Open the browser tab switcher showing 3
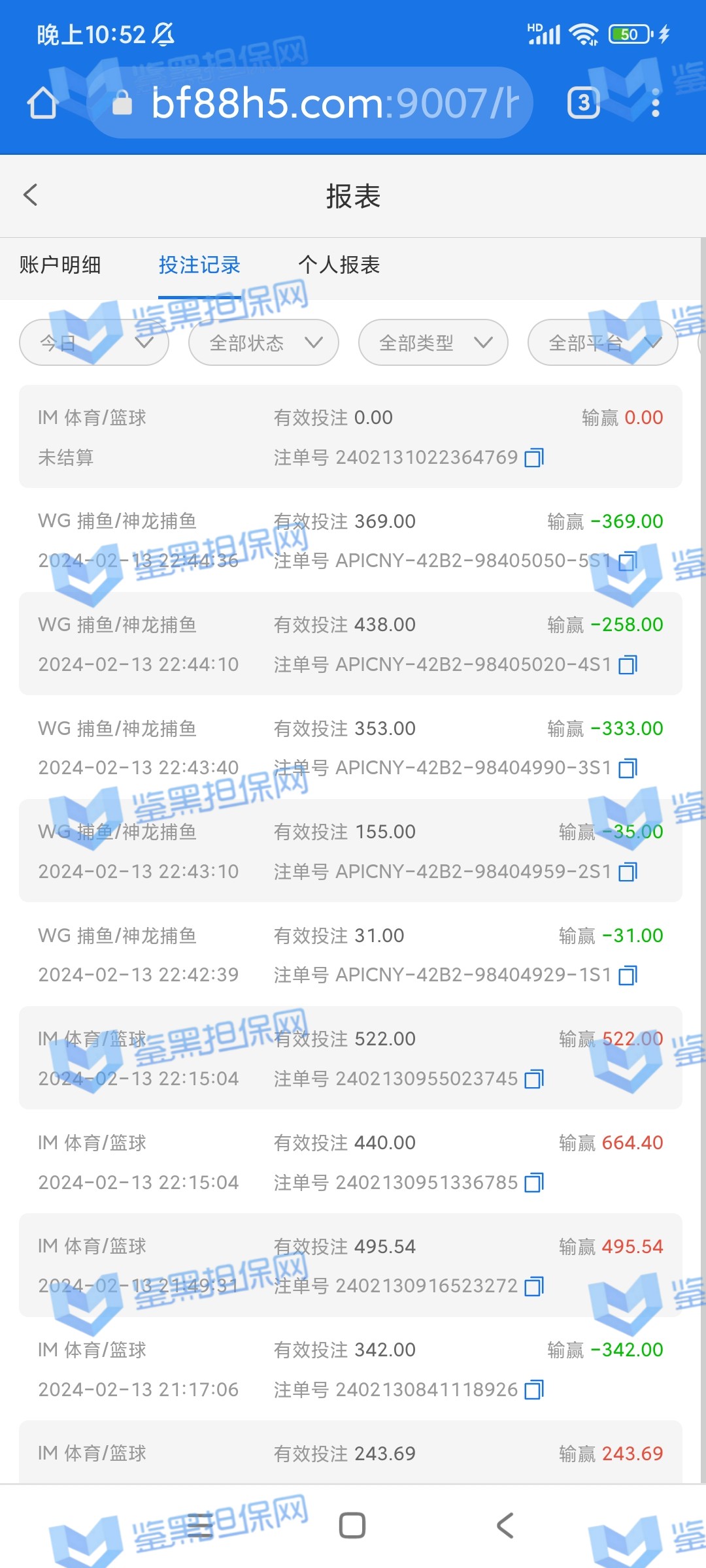706x1568 pixels. point(583,103)
